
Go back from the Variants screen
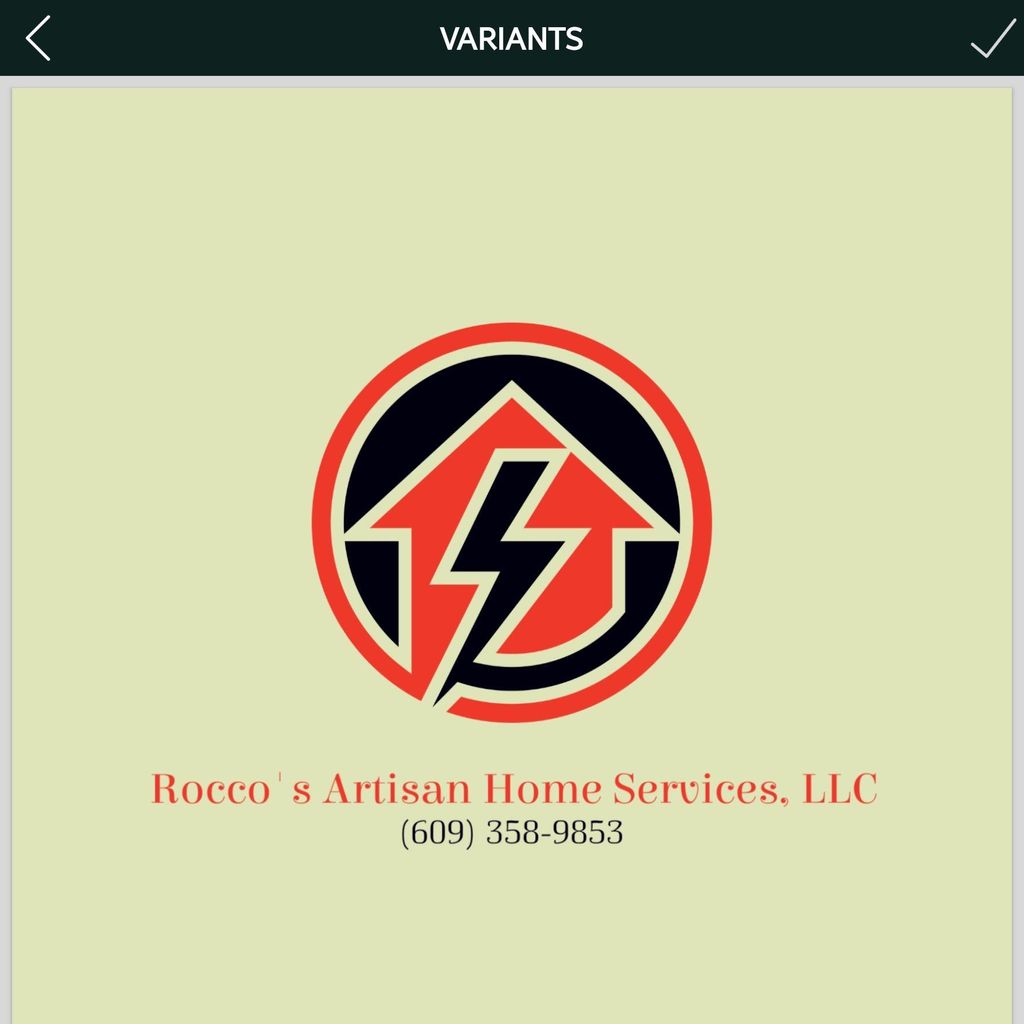pos(38,39)
